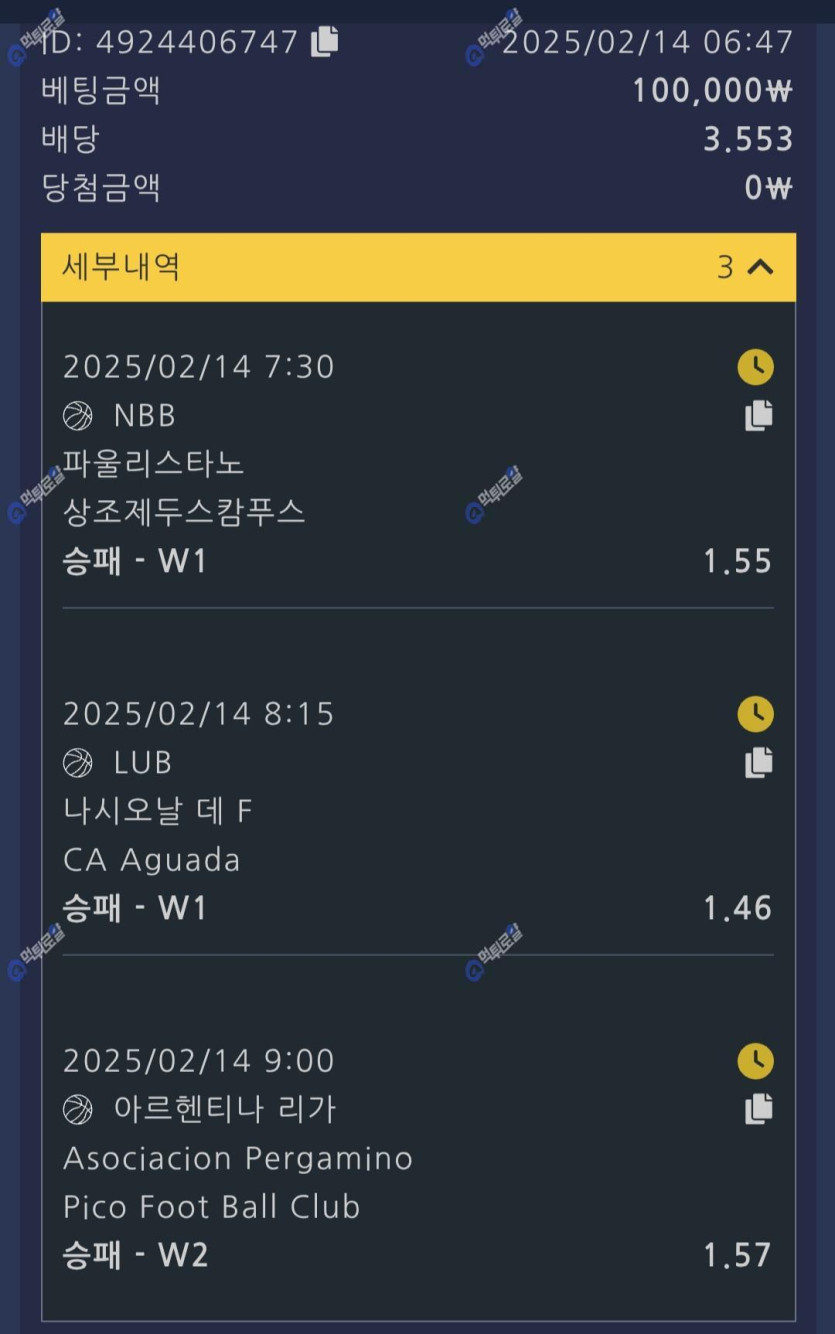Copy the bet ID 4924406747
The height and width of the screenshot is (1334, 835).
coord(325,41)
